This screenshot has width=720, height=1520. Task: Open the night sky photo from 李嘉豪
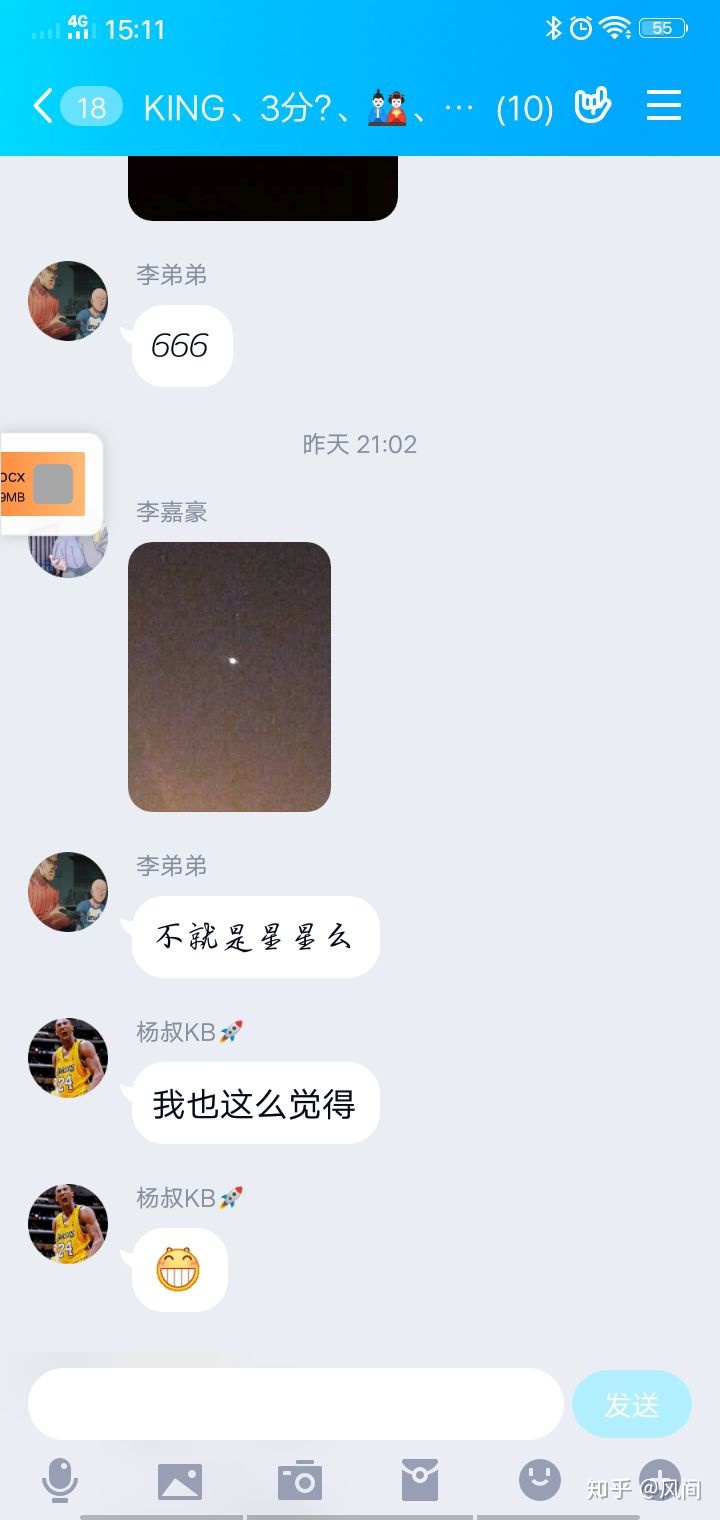[x=229, y=676]
